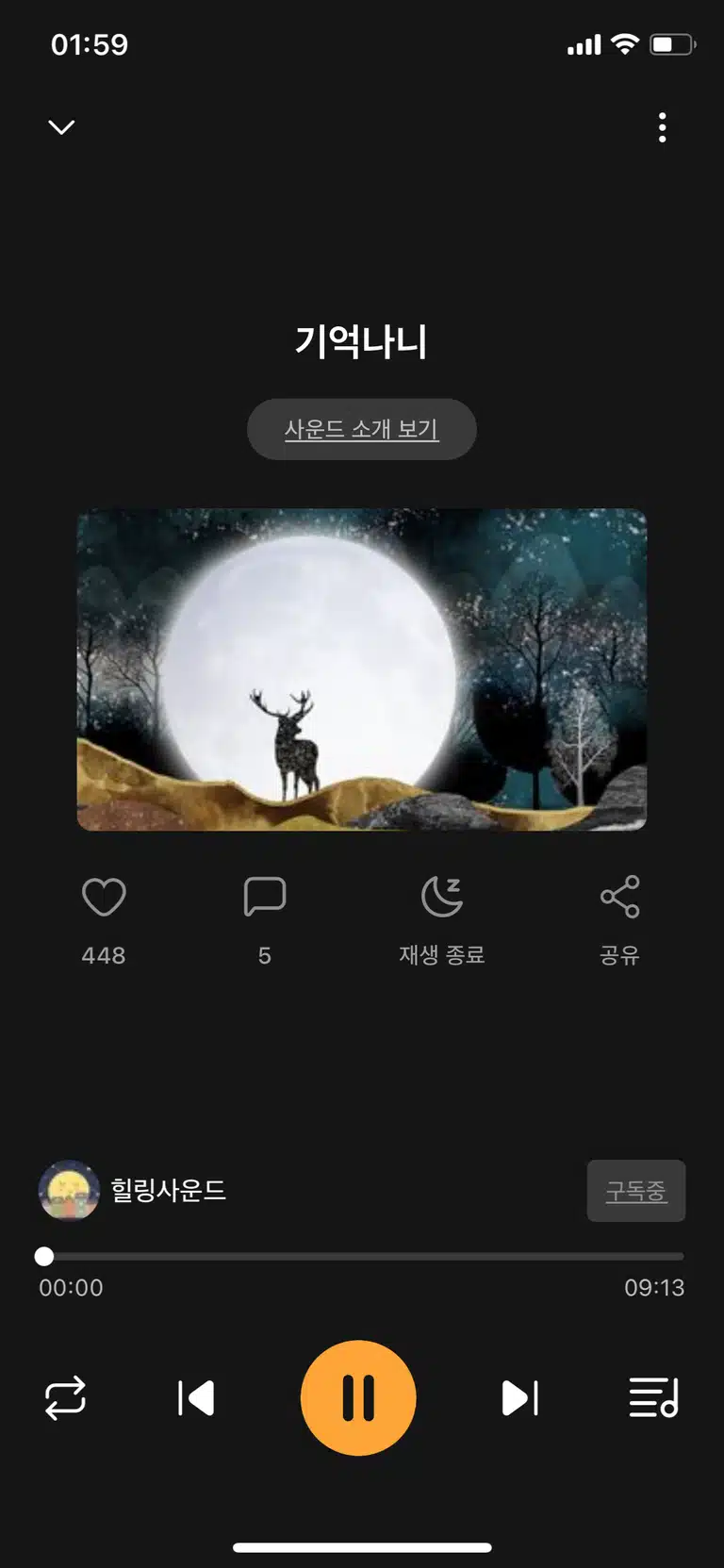
Task: Like this sound with the heart icon
Action: [x=104, y=897]
